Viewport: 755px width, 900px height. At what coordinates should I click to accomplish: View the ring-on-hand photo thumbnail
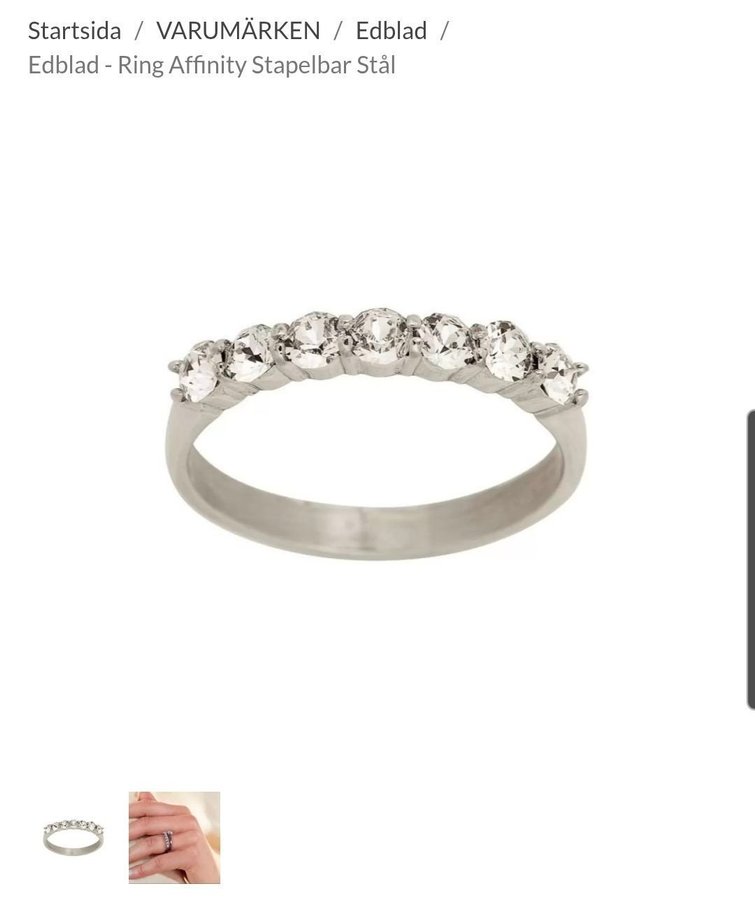coord(174,837)
